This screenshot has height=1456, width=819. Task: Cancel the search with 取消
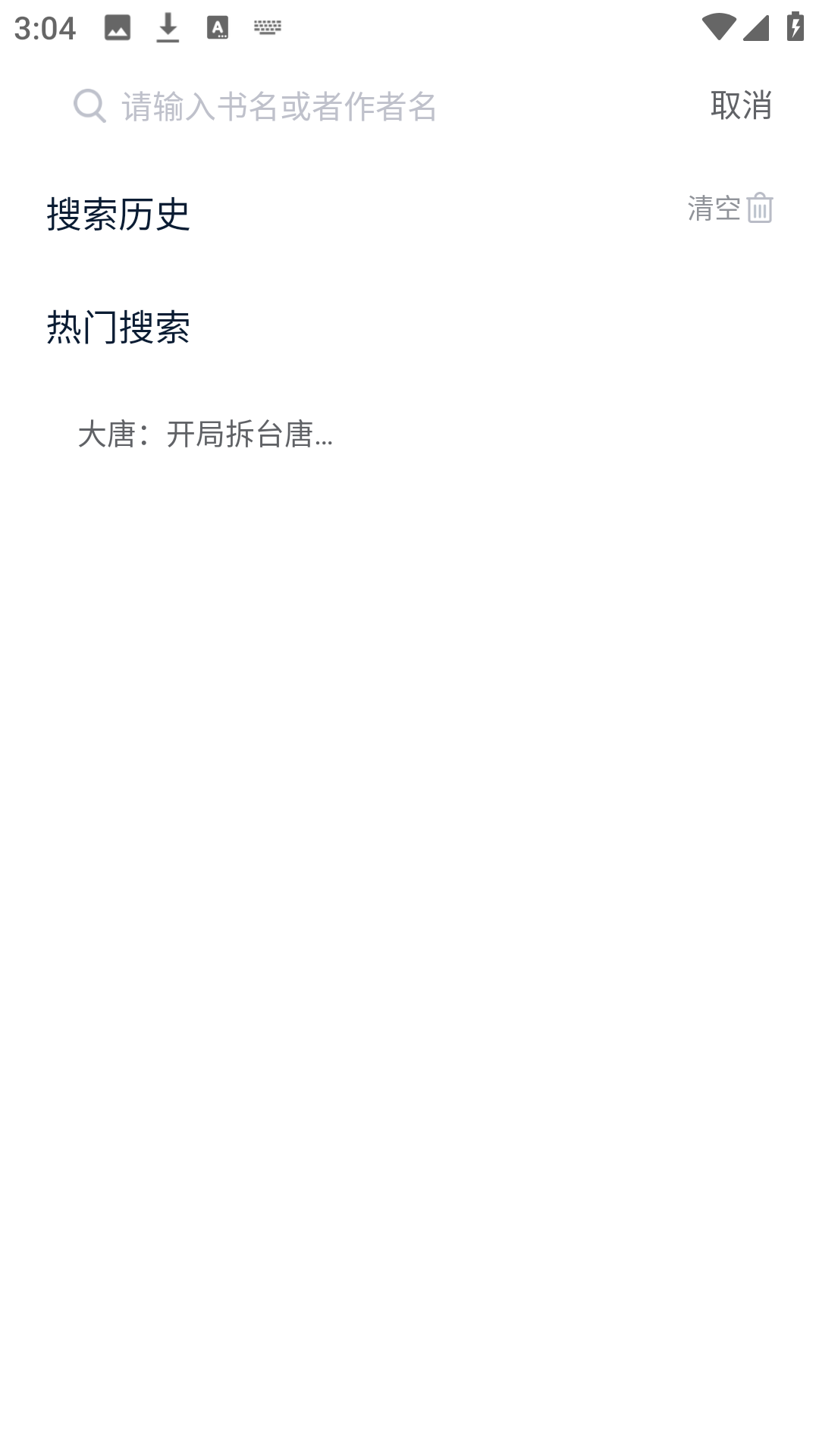tap(740, 105)
